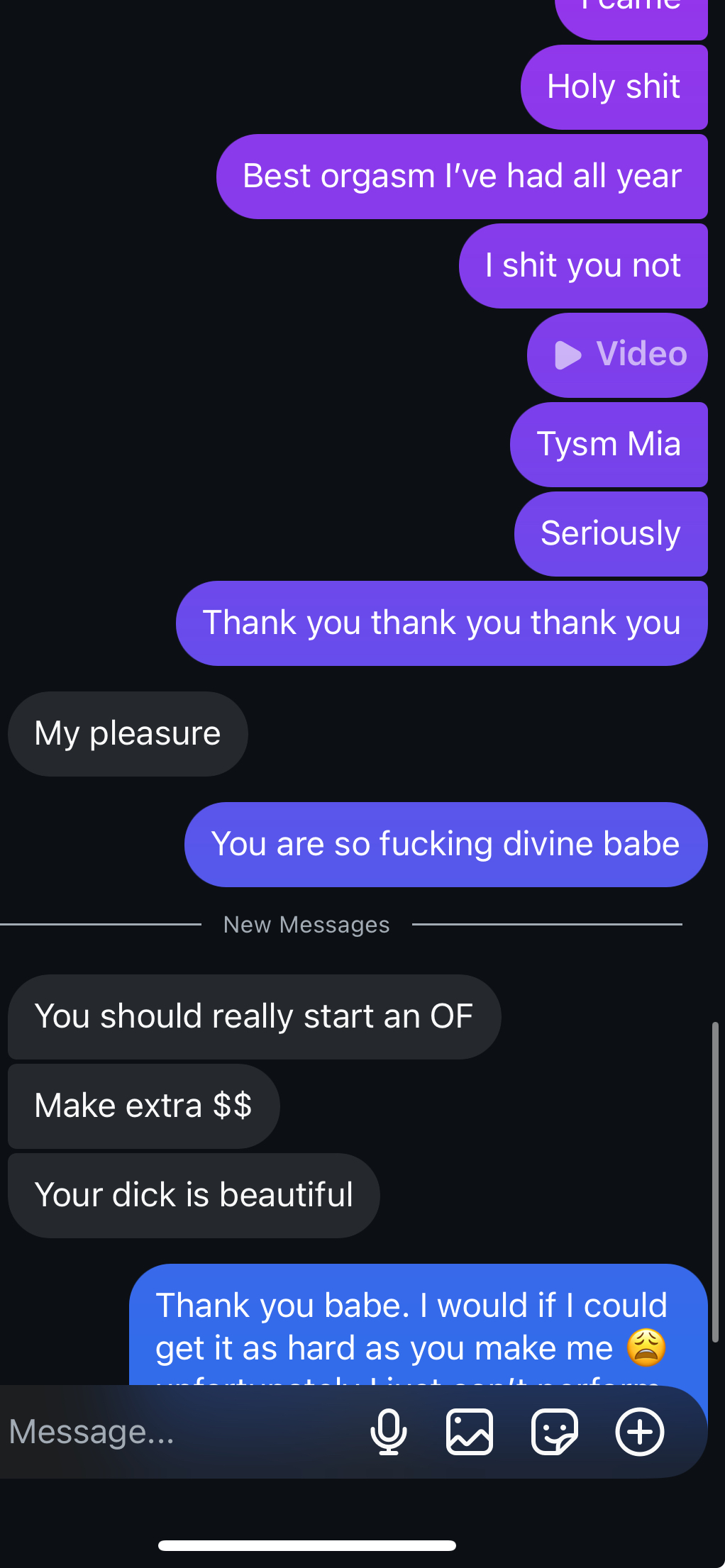Open the sticker picker
The width and height of the screenshot is (725, 1568).
click(x=554, y=1432)
